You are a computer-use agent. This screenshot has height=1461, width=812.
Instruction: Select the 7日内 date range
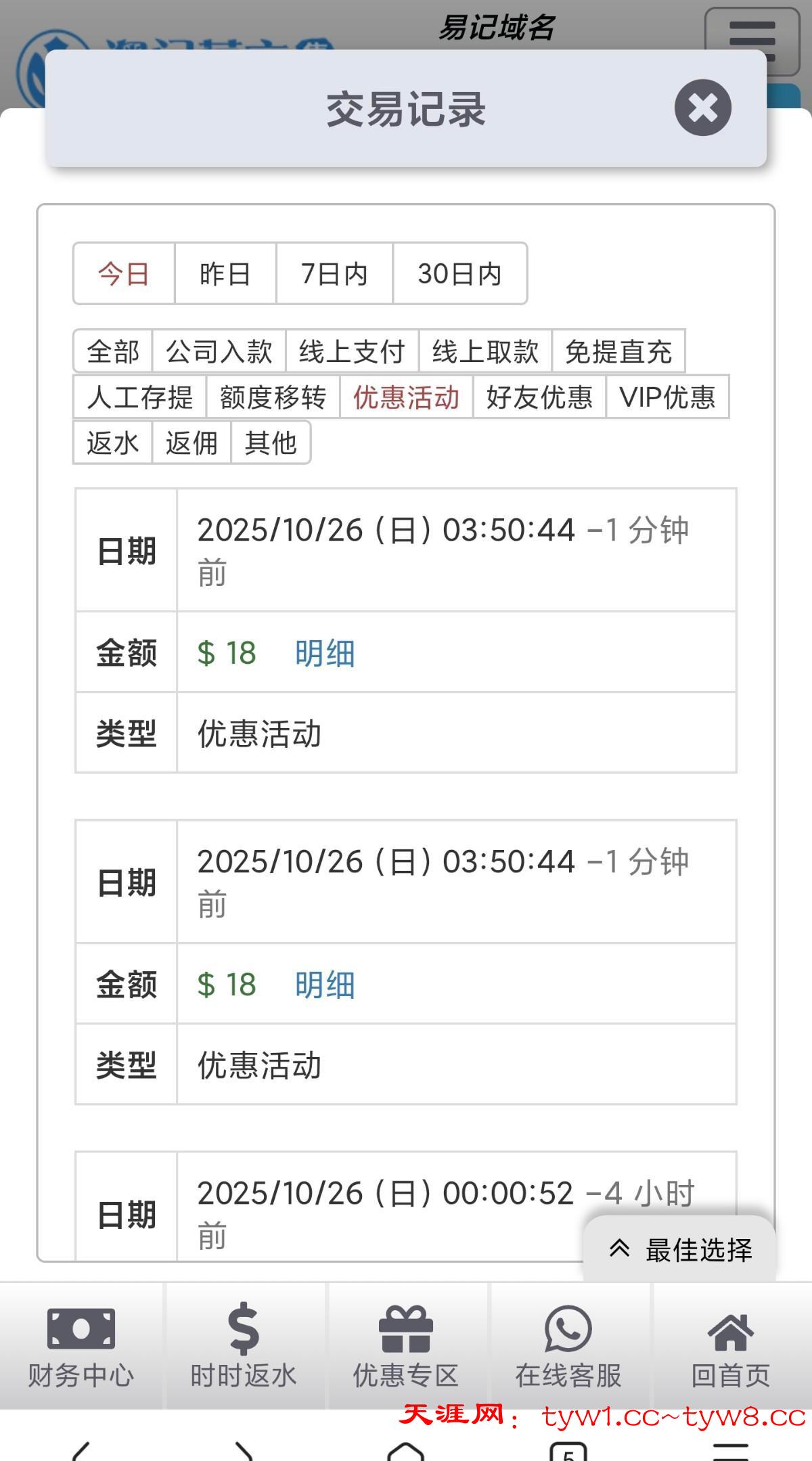pyautogui.click(x=334, y=274)
